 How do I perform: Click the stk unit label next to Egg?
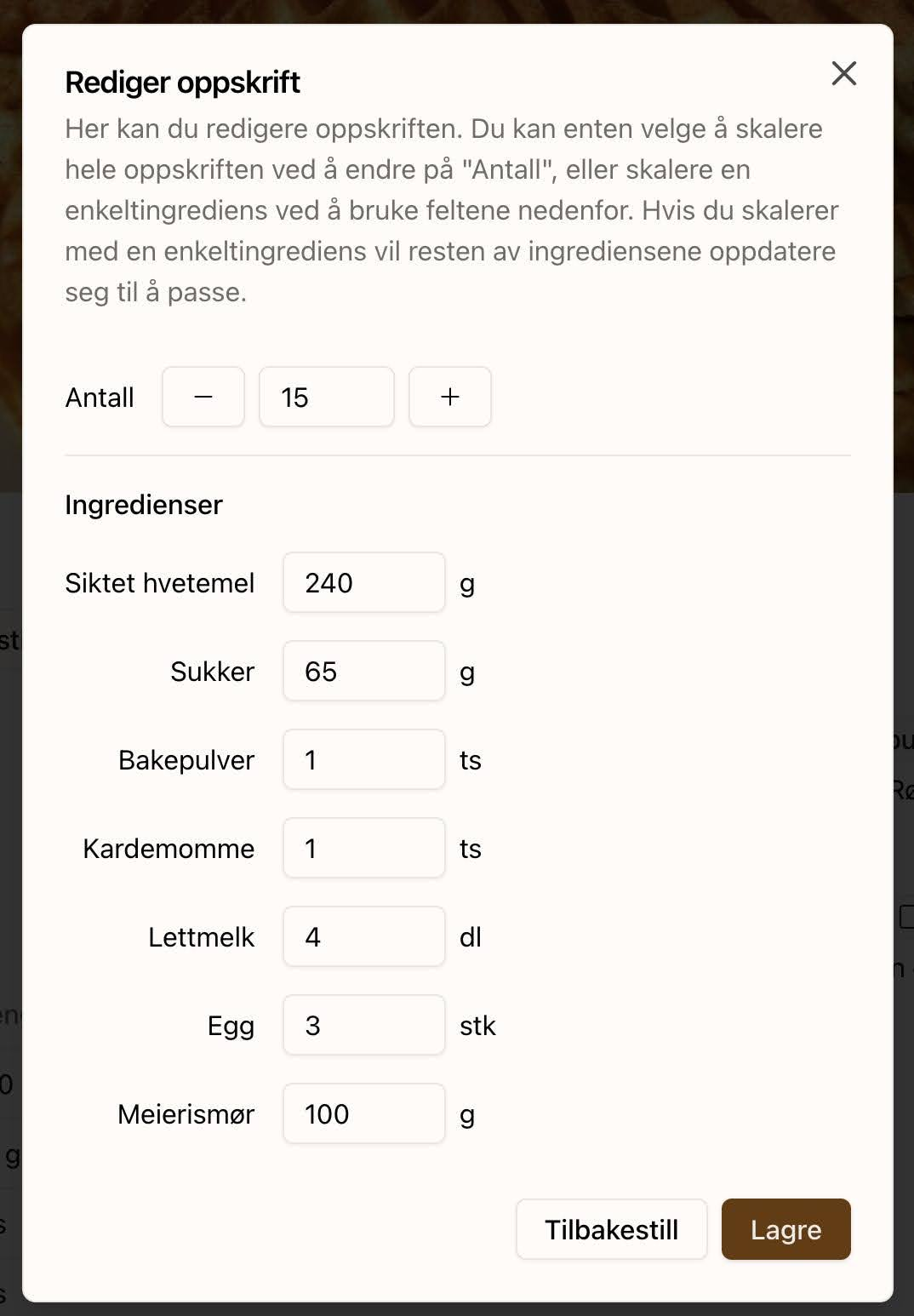coord(477,1026)
